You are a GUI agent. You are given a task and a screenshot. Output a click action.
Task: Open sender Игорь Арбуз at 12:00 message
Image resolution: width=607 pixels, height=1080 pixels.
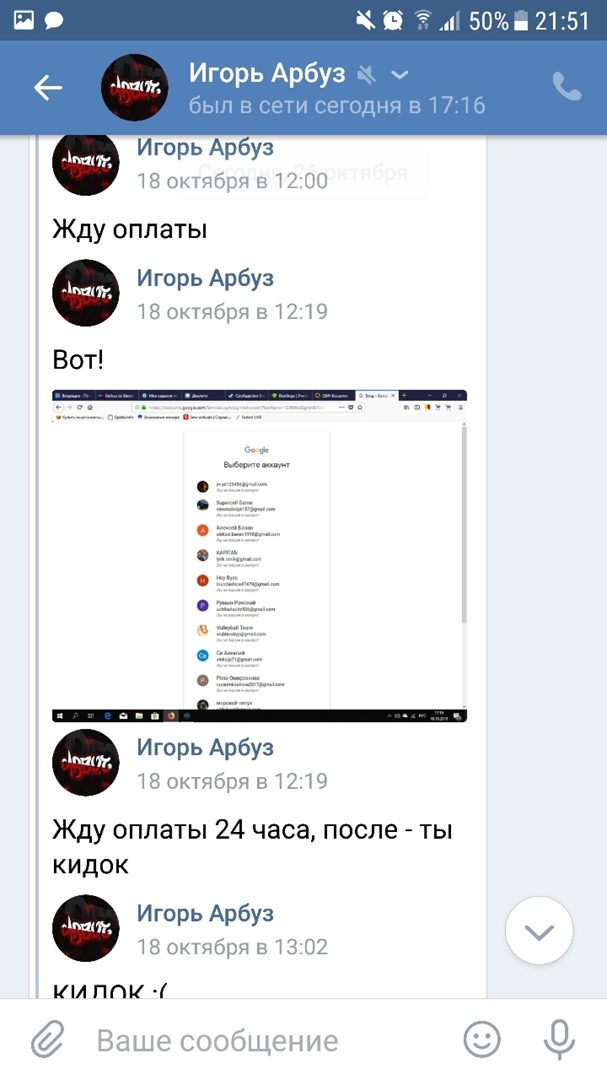click(205, 148)
